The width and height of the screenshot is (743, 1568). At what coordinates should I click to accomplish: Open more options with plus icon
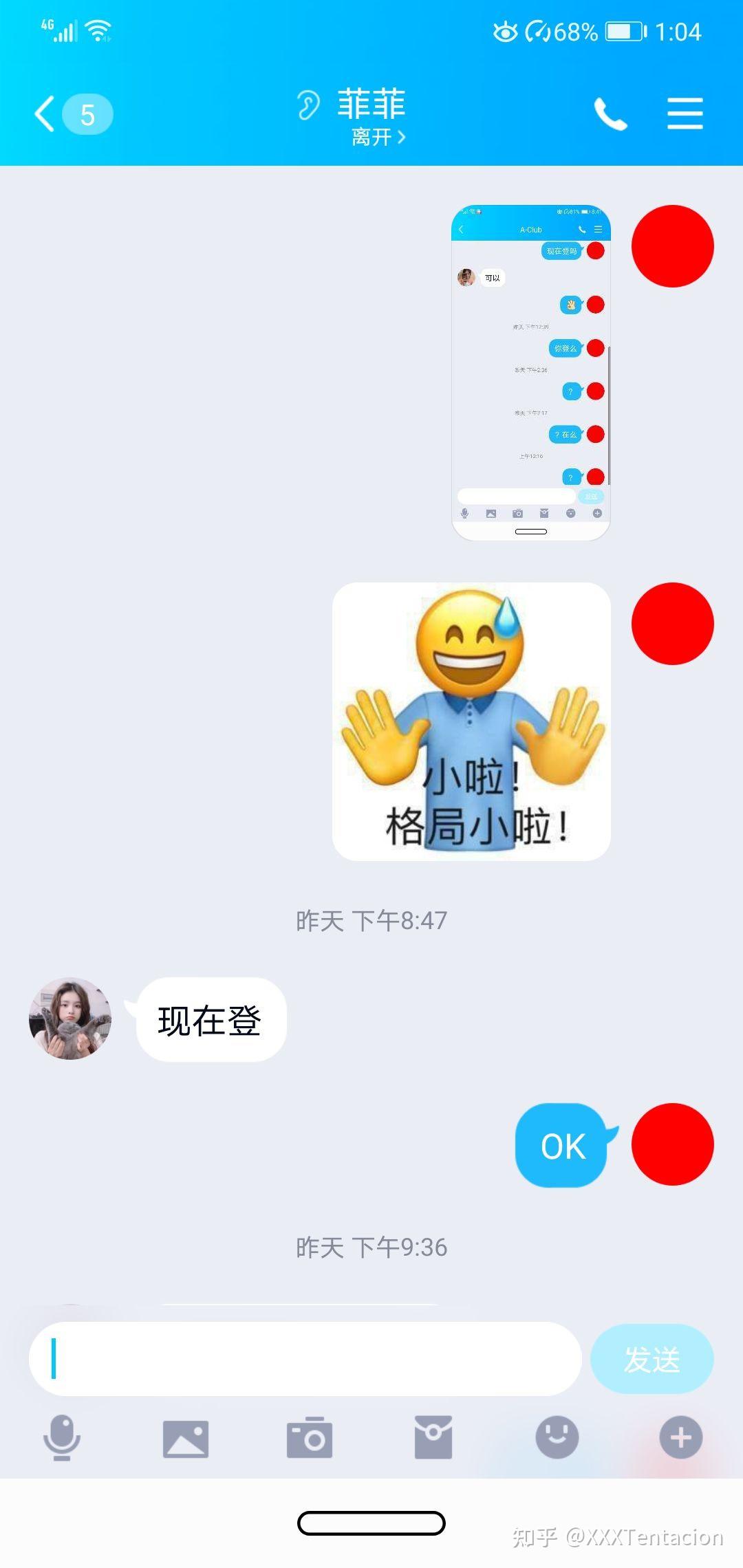(x=681, y=1437)
